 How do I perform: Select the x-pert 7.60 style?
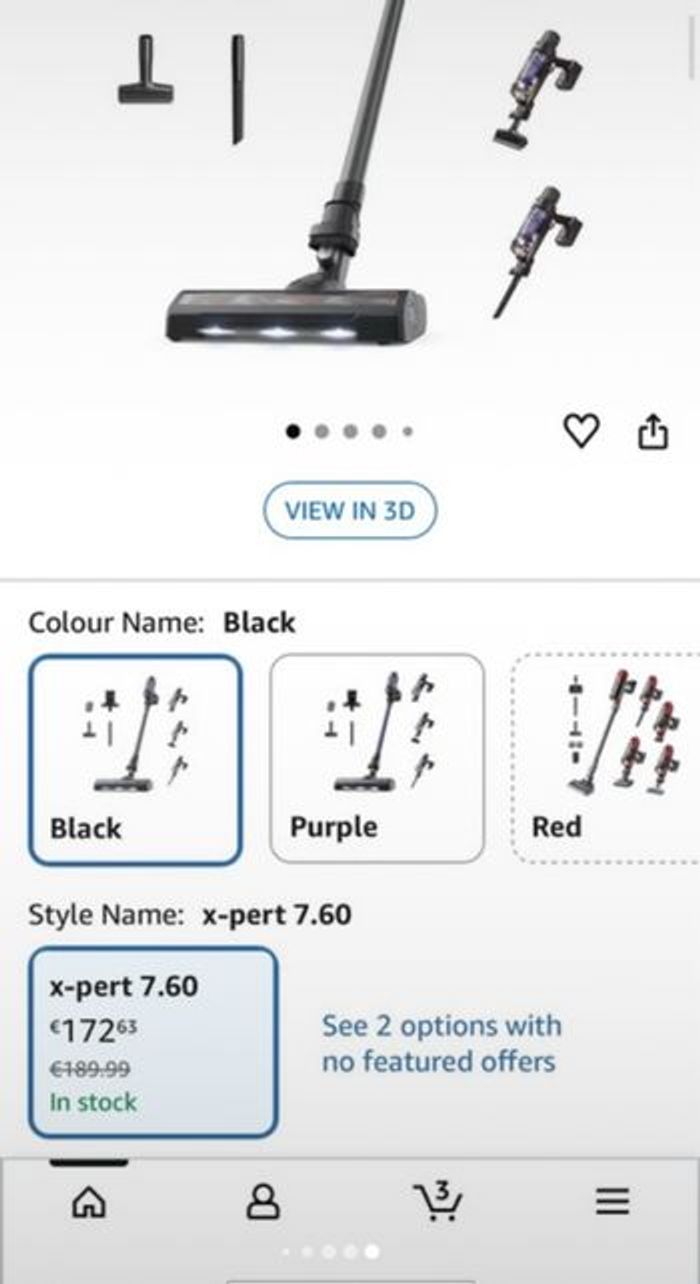click(x=153, y=1042)
